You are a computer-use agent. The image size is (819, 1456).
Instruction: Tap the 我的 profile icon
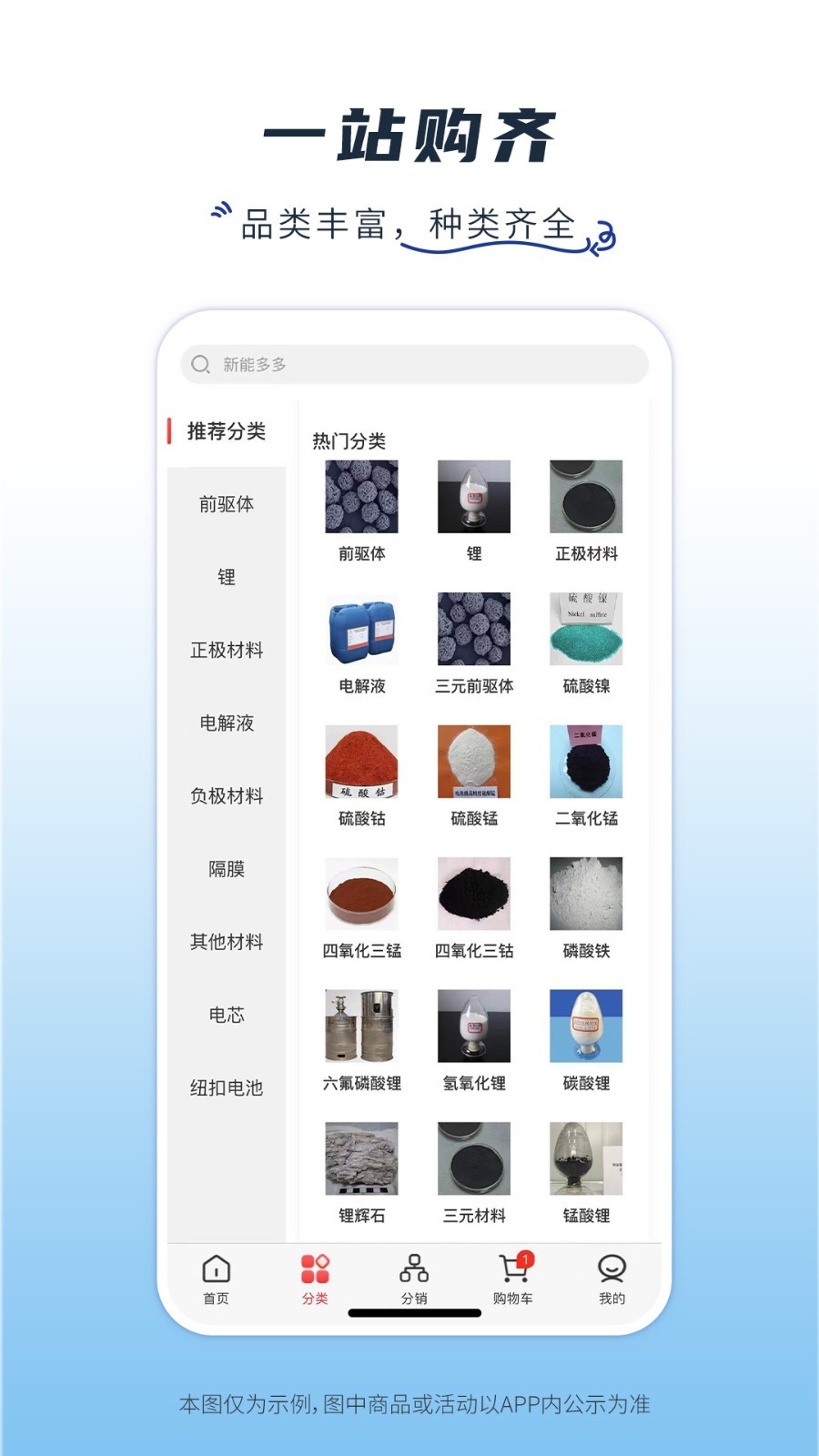[611, 1268]
